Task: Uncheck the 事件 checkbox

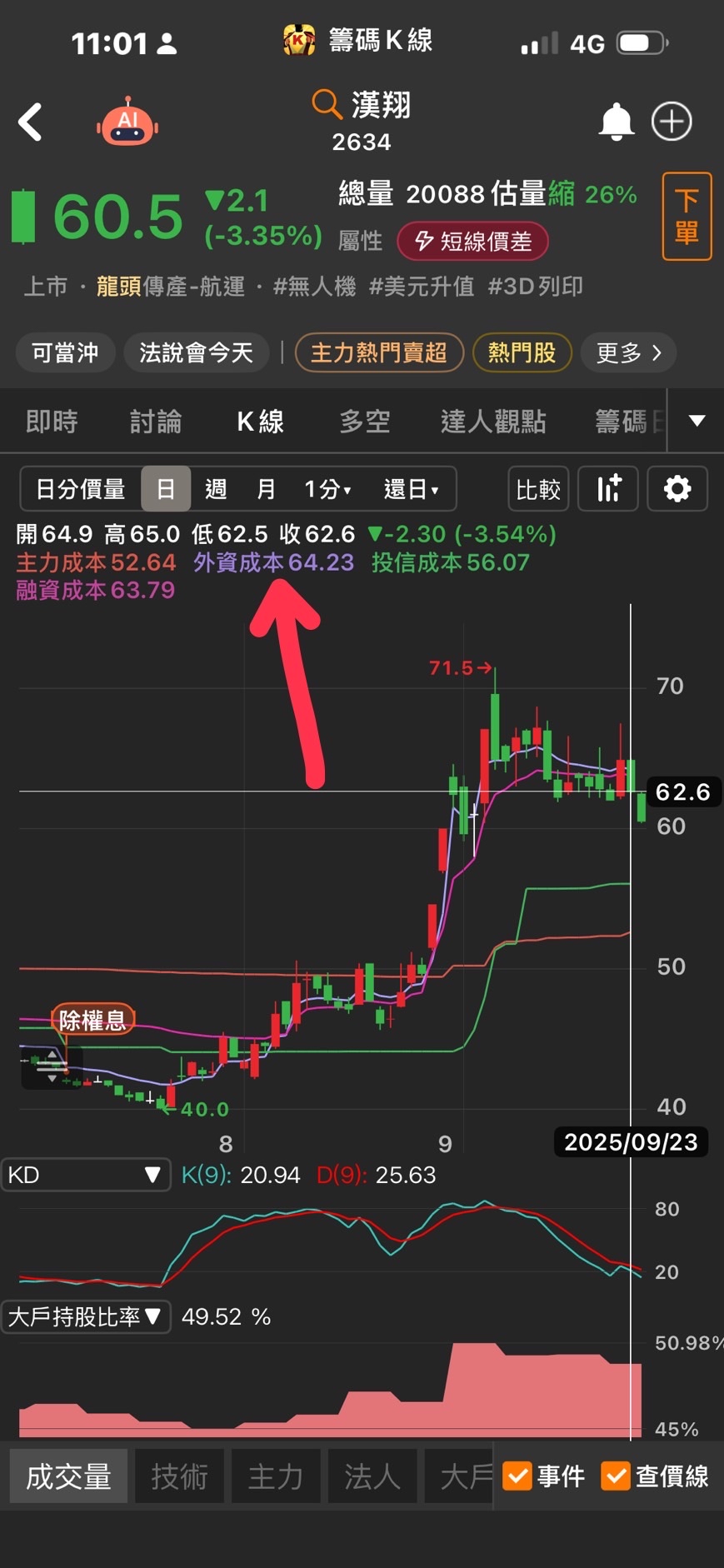Action: point(517,1476)
